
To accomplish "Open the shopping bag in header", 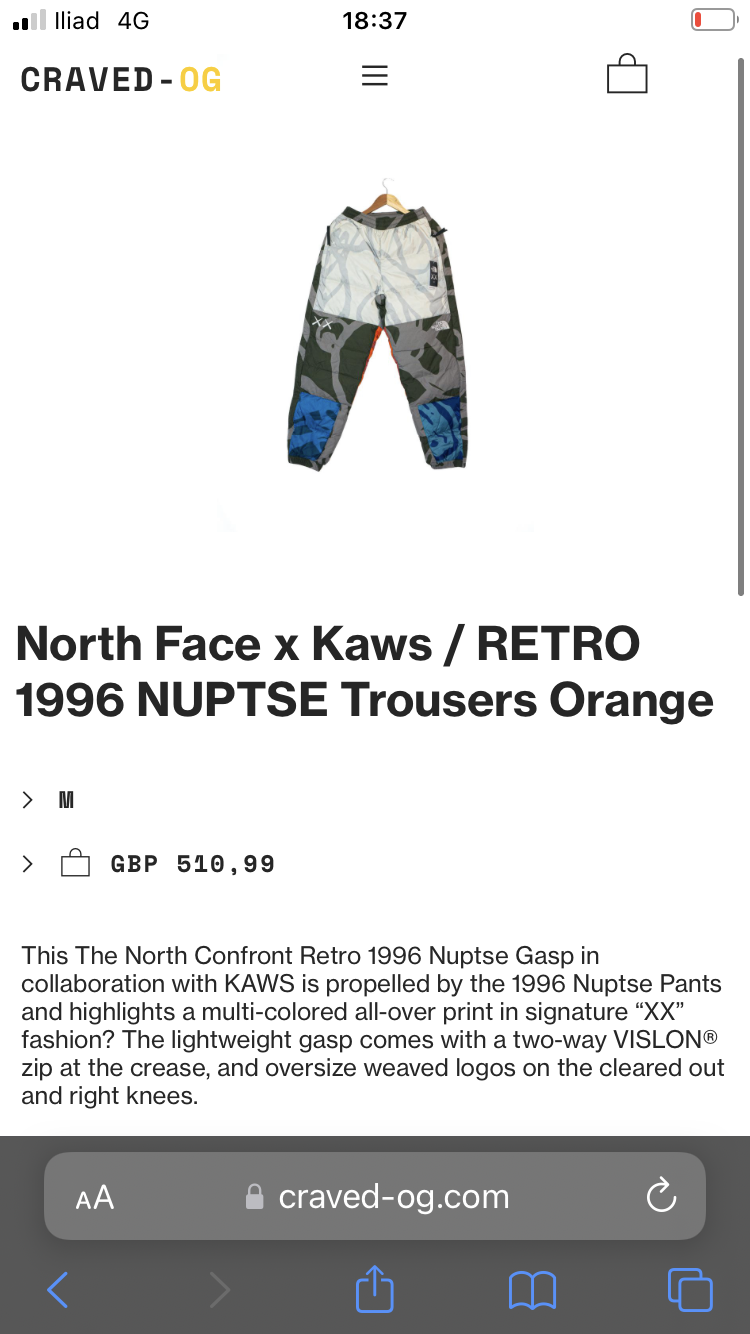I will [627, 74].
